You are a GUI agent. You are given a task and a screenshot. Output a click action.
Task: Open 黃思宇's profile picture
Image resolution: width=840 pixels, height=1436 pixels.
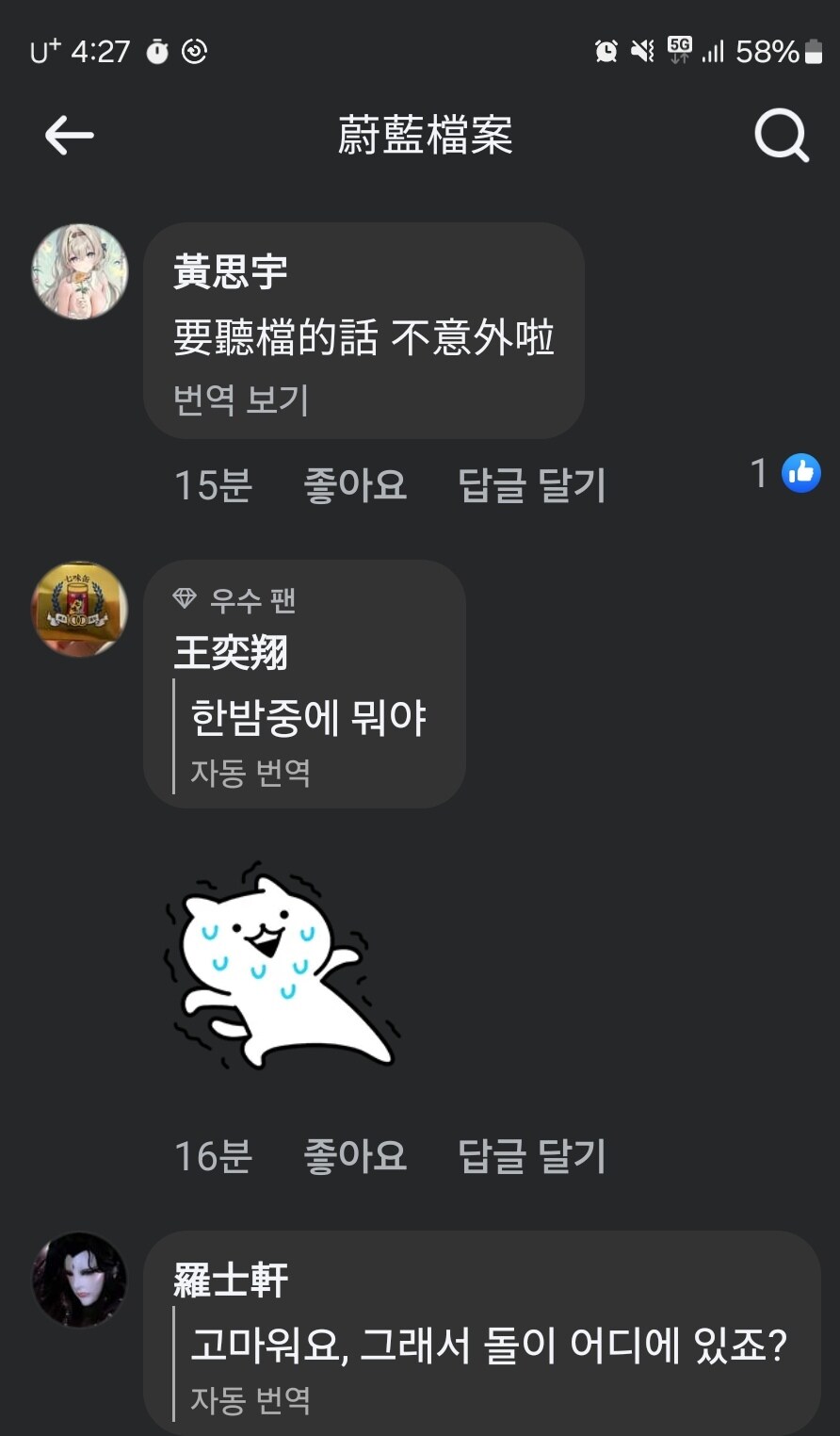pos(79,272)
